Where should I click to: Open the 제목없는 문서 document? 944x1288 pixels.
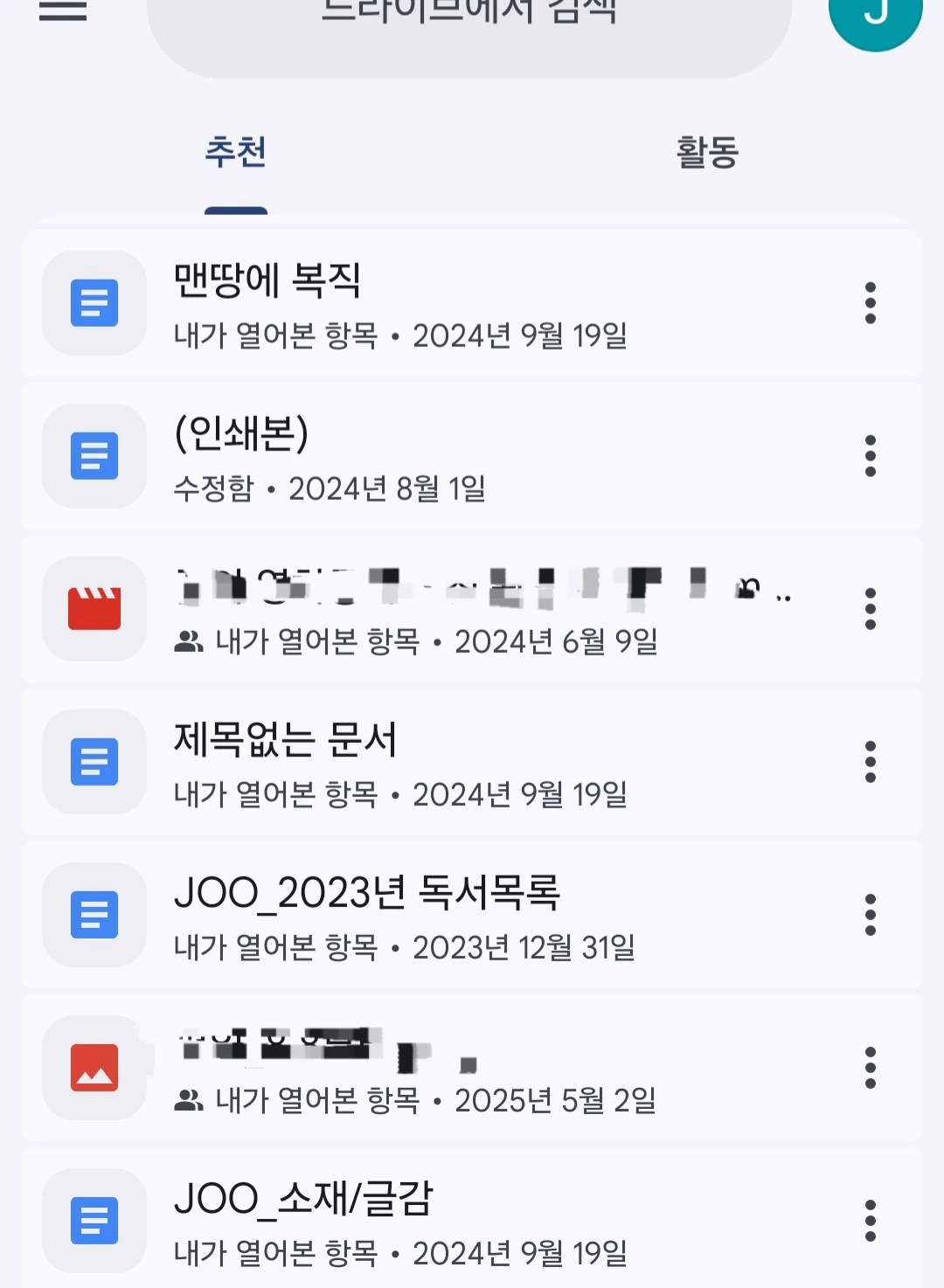click(x=437, y=762)
